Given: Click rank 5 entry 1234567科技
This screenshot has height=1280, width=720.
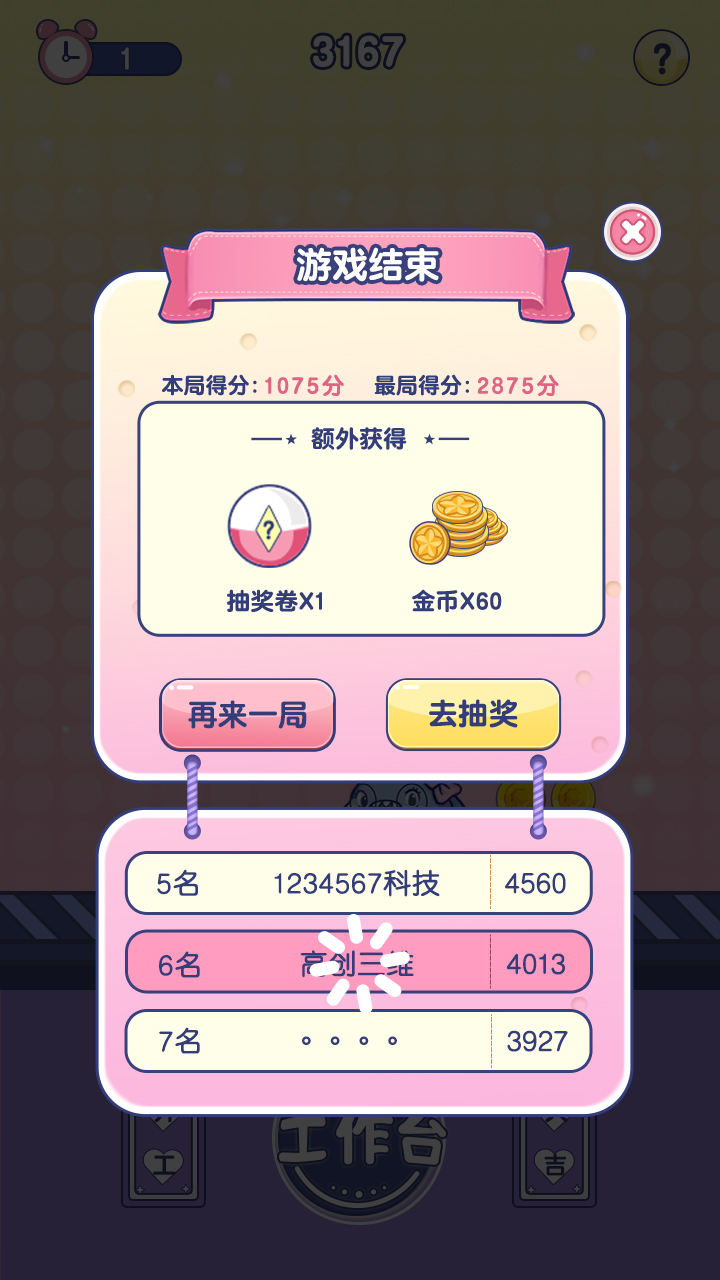Looking at the screenshot, I should [x=360, y=882].
